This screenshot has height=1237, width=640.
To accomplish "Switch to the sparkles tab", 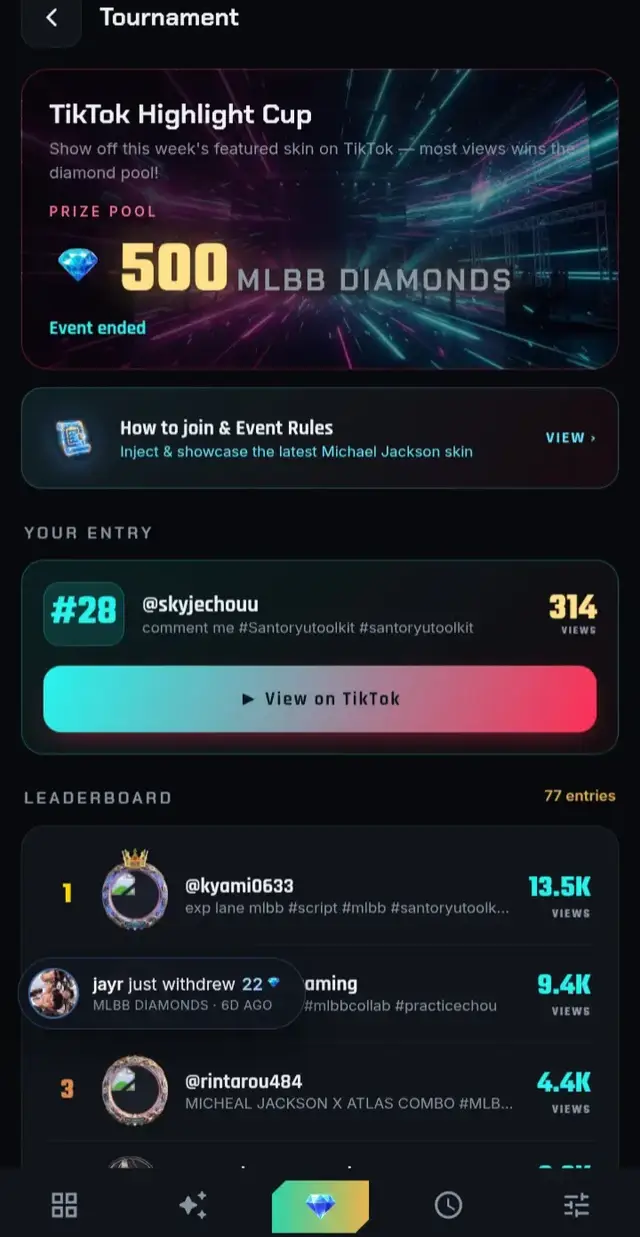I will tap(193, 1205).
